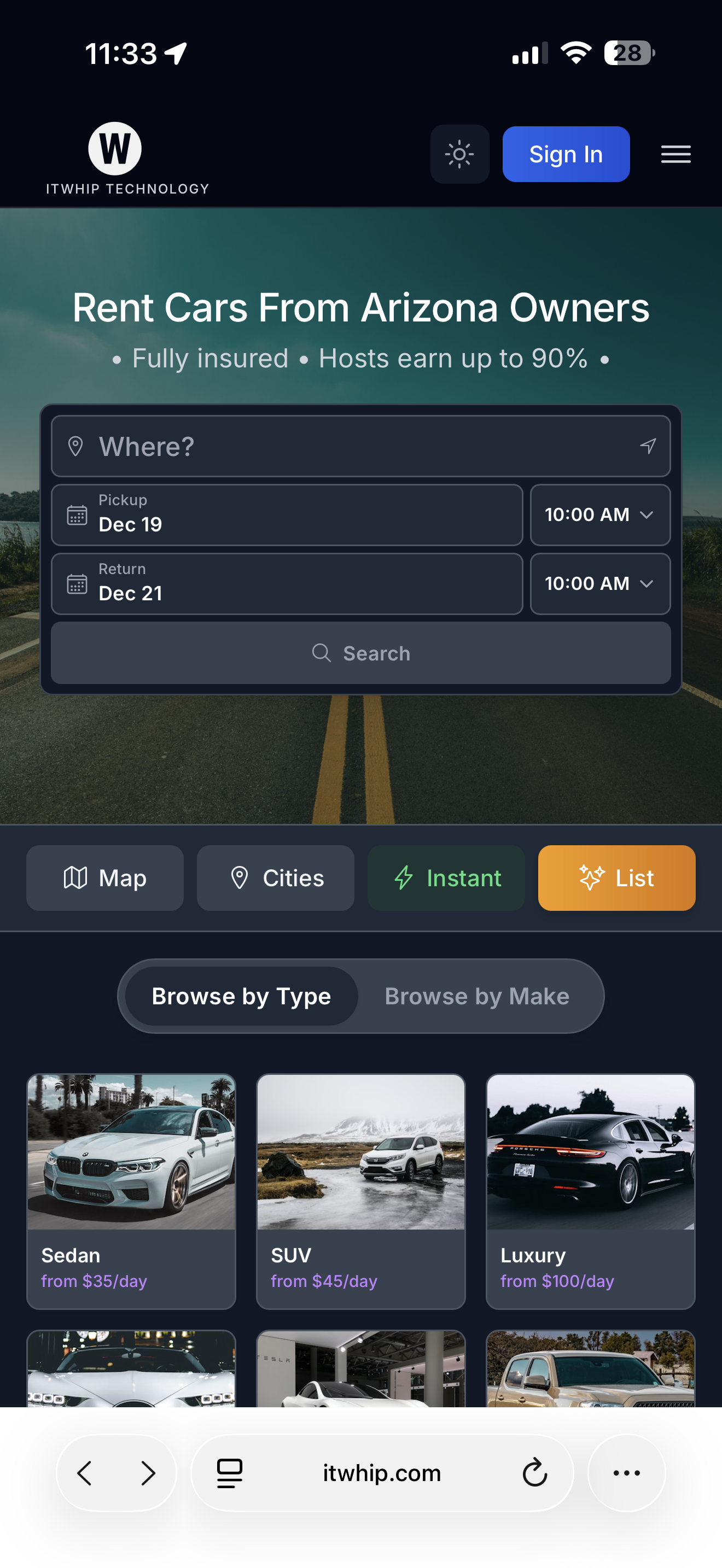Select the Browse by Type tab
The width and height of the screenshot is (722, 1568).
coord(241,997)
